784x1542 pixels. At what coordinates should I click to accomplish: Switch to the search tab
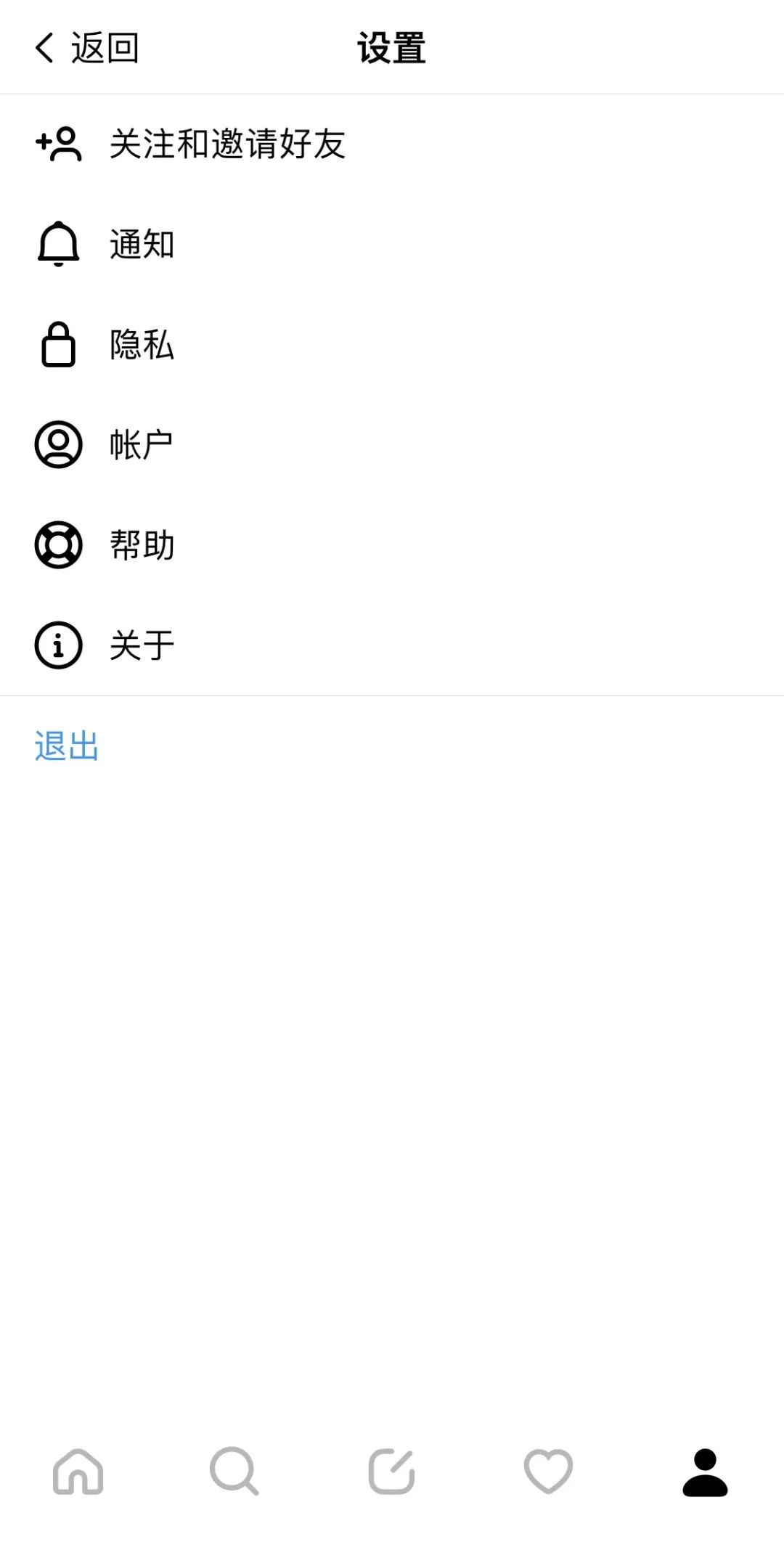(234, 1472)
